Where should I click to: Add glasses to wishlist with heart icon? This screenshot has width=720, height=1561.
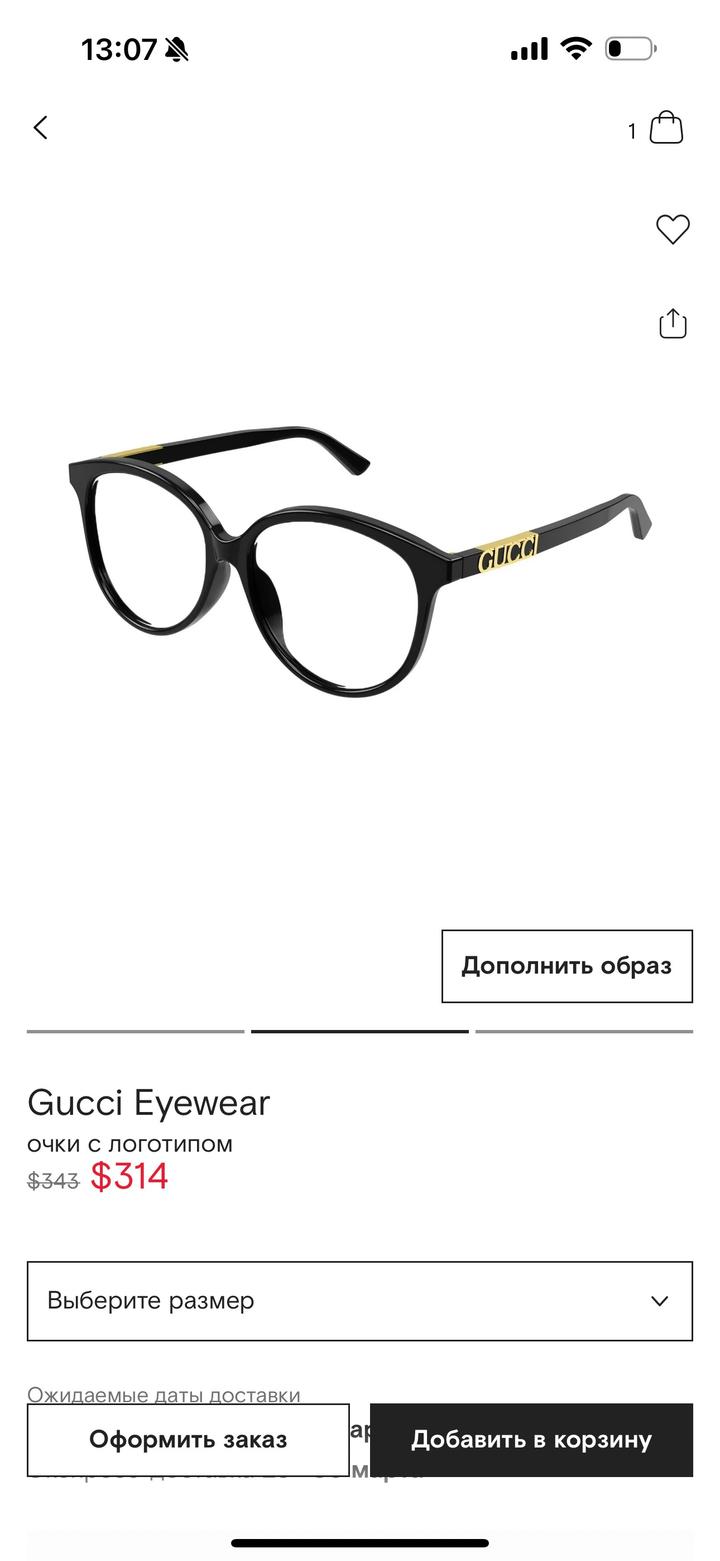[x=673, y=229]
